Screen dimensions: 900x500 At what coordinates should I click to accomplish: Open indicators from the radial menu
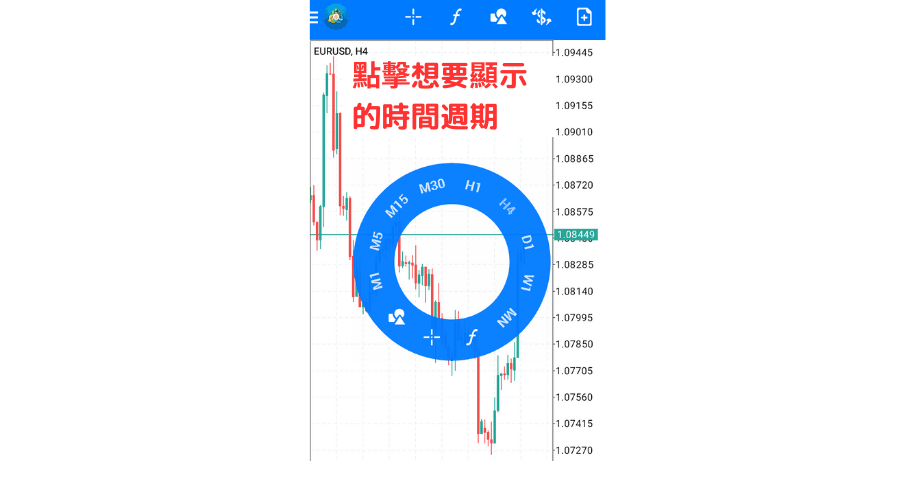click(473, 336)
